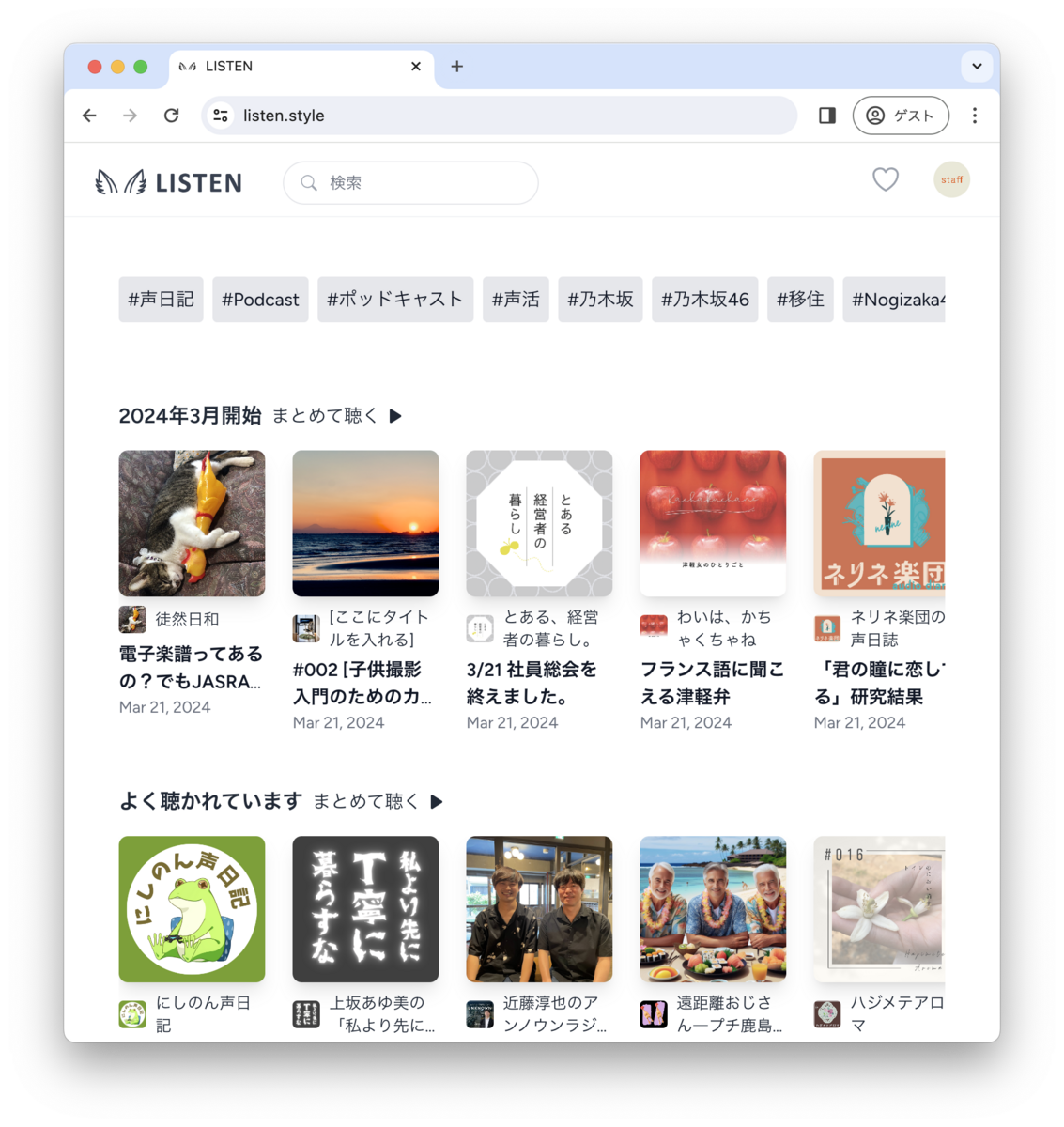Select the #Podcast hashtag chip
1064x1127 pixels.
pyautogui.click(x=260, y=300)
